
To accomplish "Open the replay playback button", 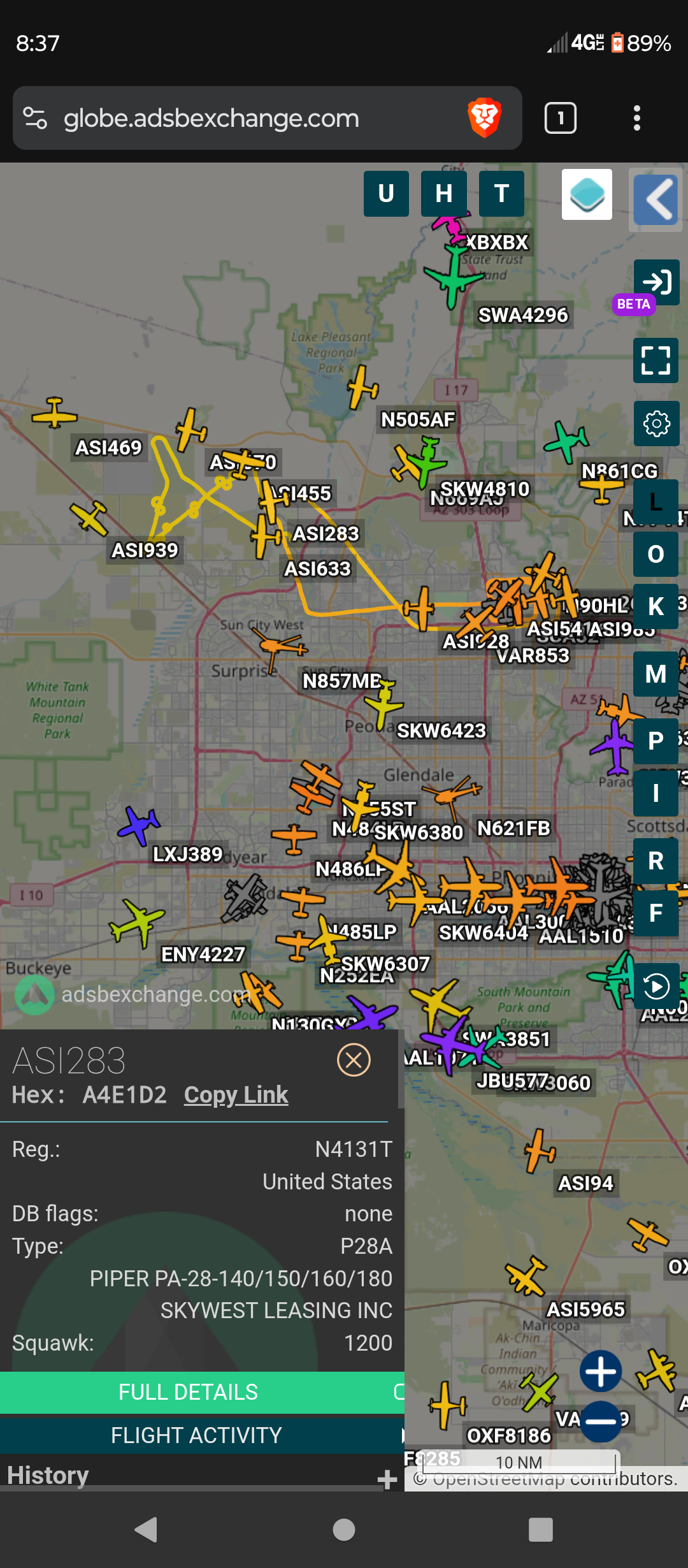I will [657, 986].
